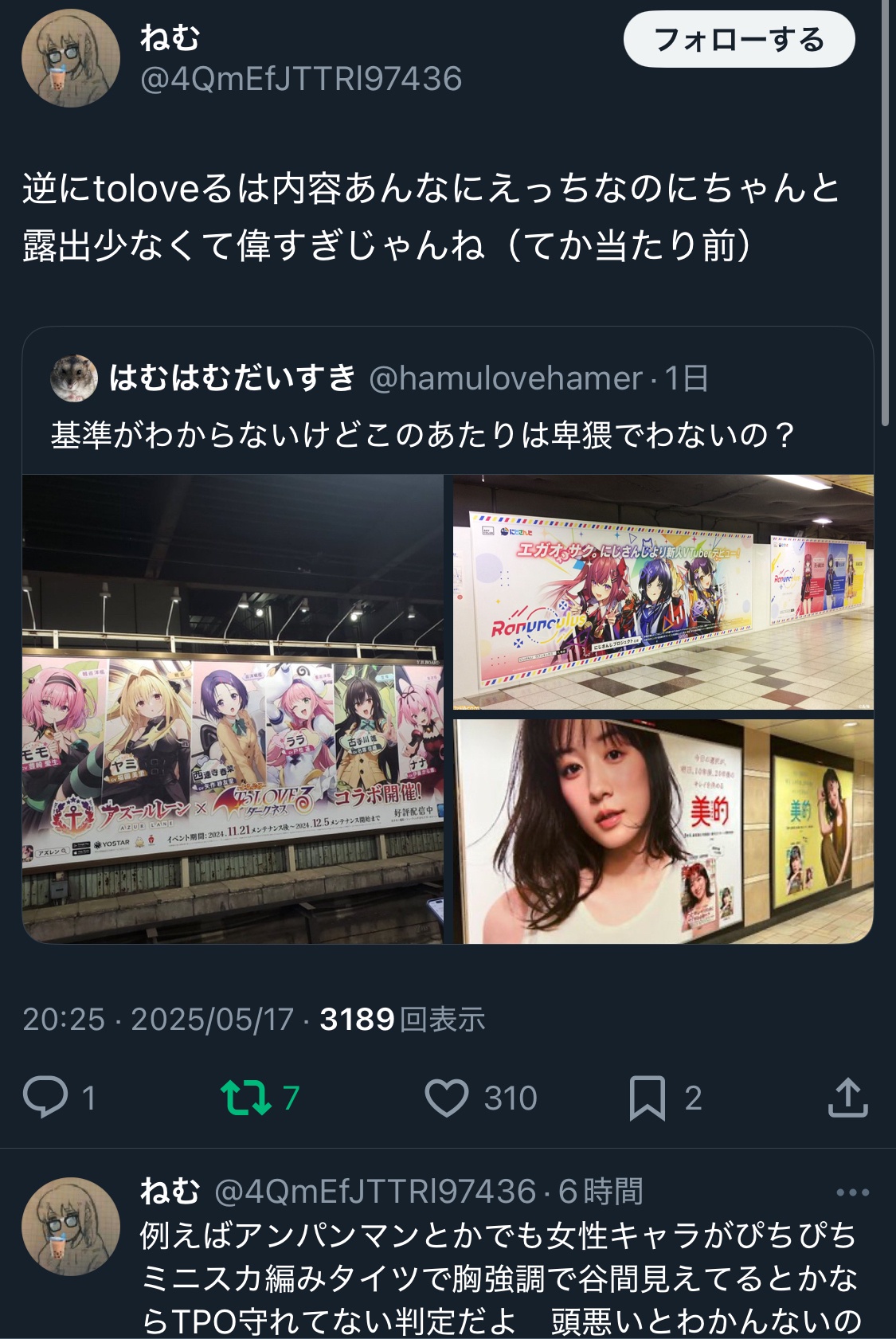Bookmark this tweet
The image size is (896, 1339).
point(647,1098)
